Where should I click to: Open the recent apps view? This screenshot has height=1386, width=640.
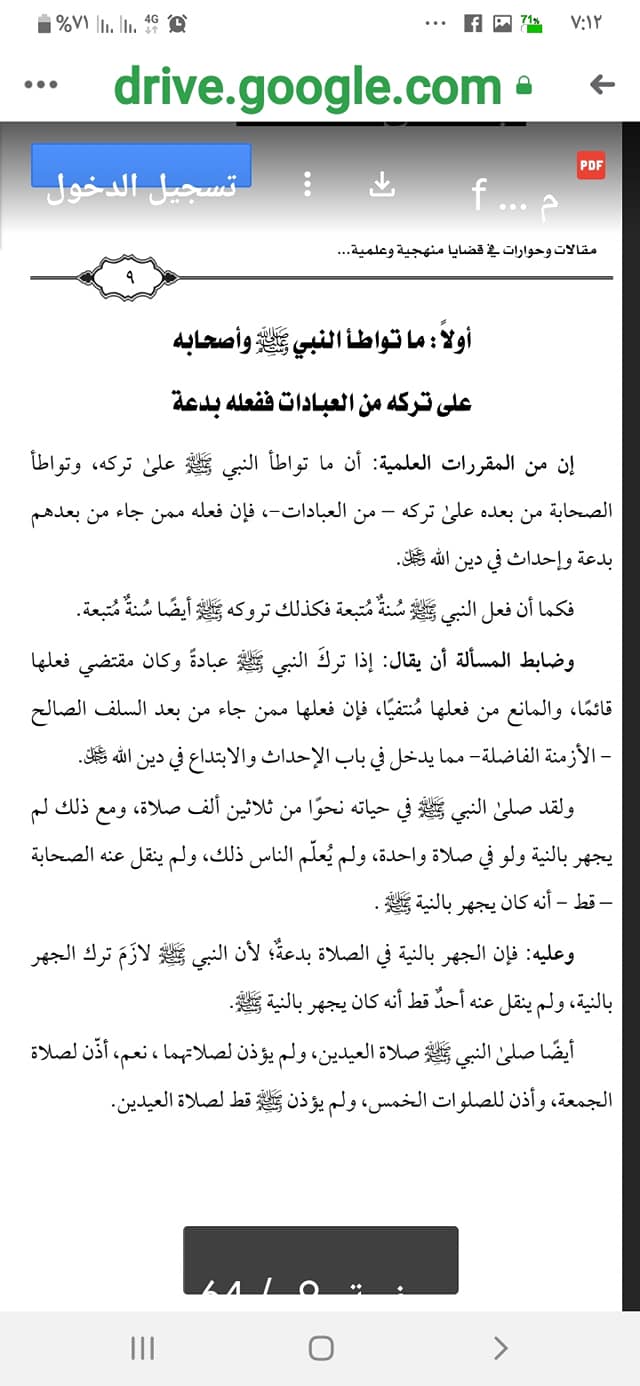tap(142, 1348)
